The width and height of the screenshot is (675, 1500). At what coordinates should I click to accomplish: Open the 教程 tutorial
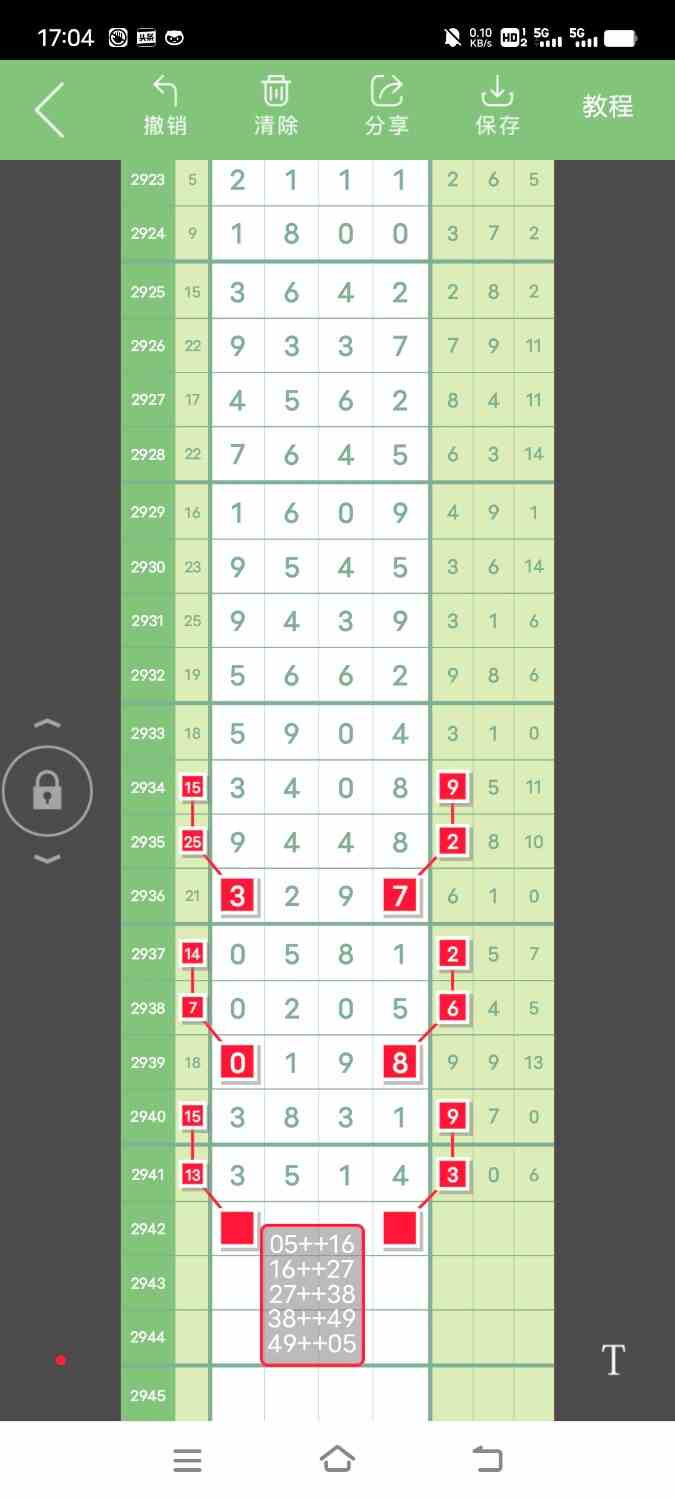pyautogui.click(x=608, y=107)
